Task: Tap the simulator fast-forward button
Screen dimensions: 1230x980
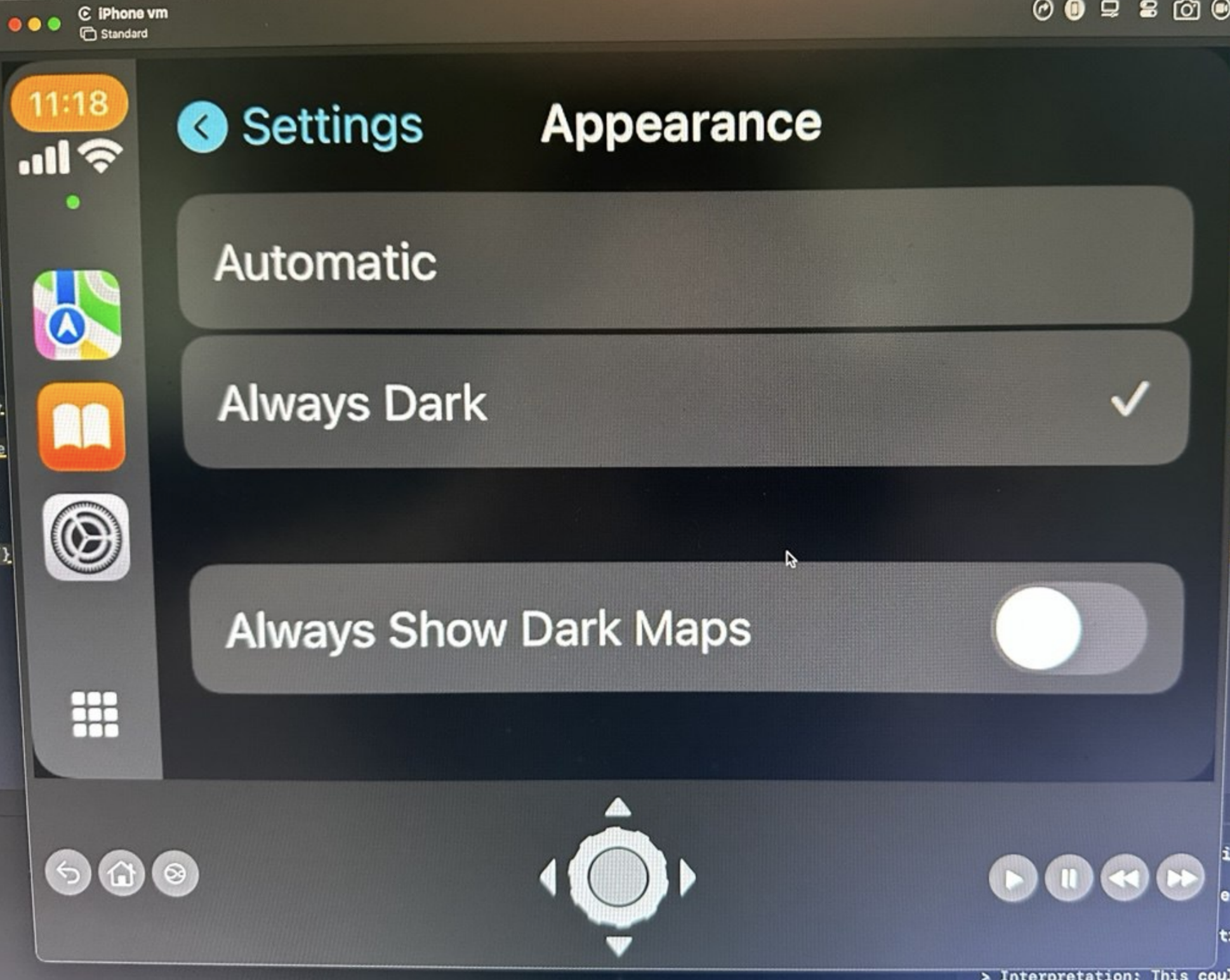Action: coord(1180,878)
